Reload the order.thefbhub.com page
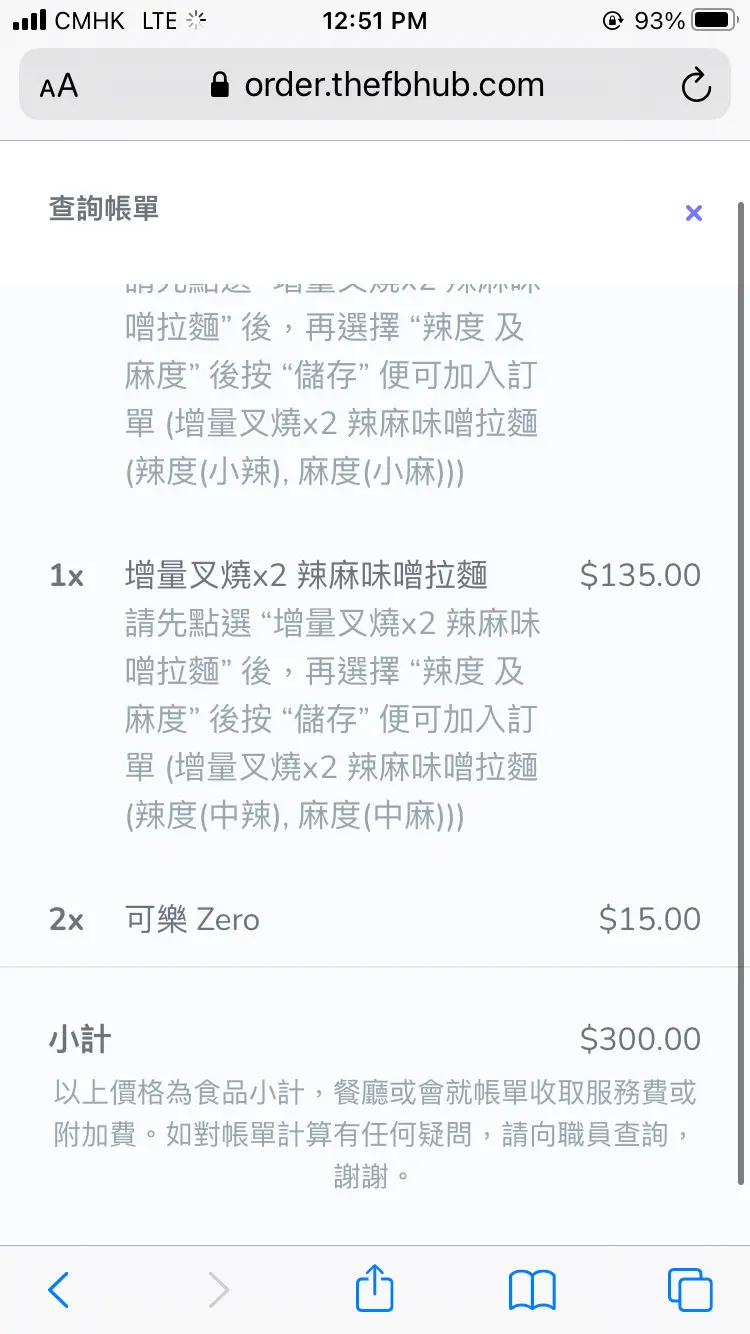The image size is (750, 1334). (695, 86)
